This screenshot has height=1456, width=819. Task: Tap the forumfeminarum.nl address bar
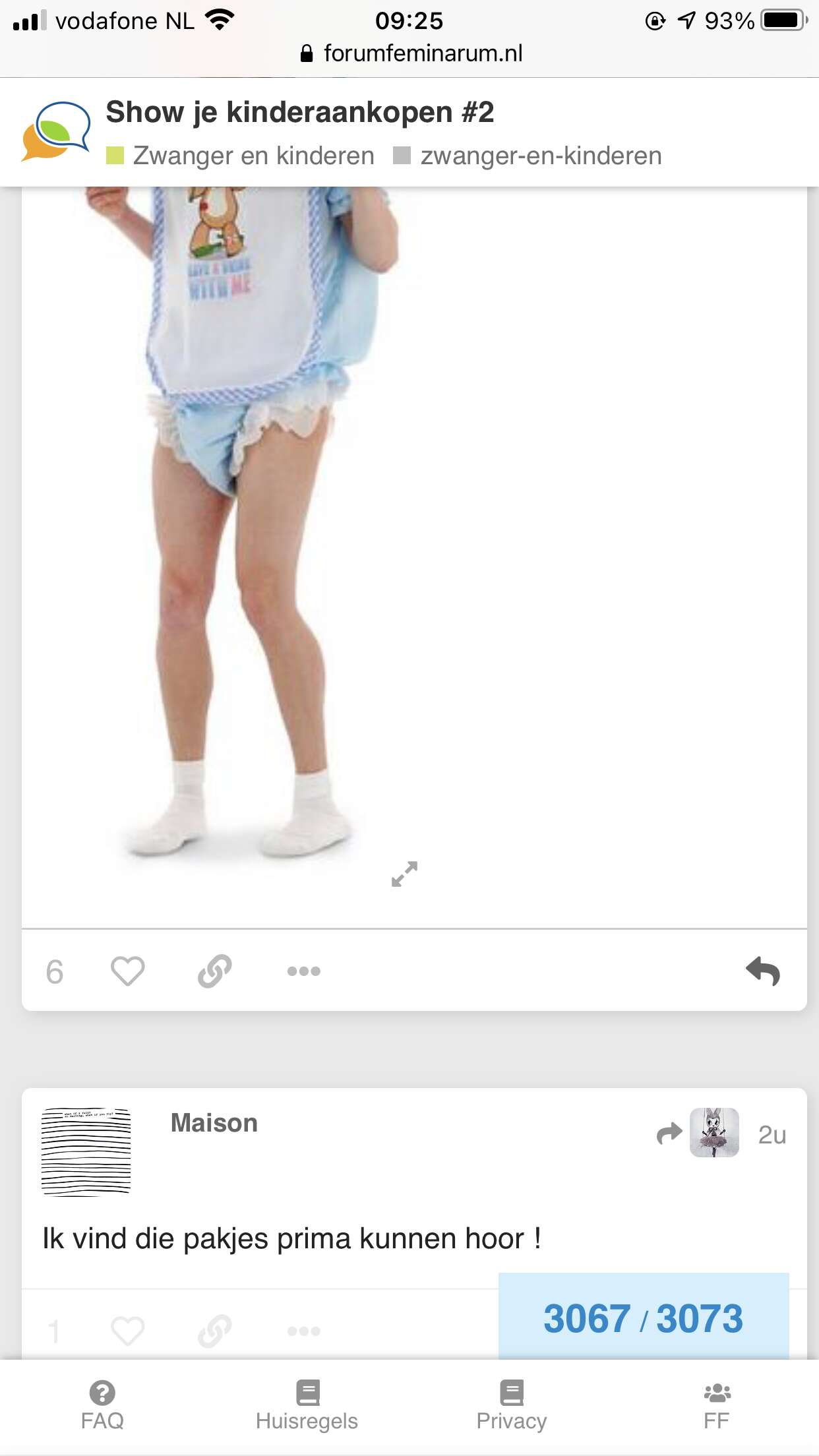pos(410,53)
